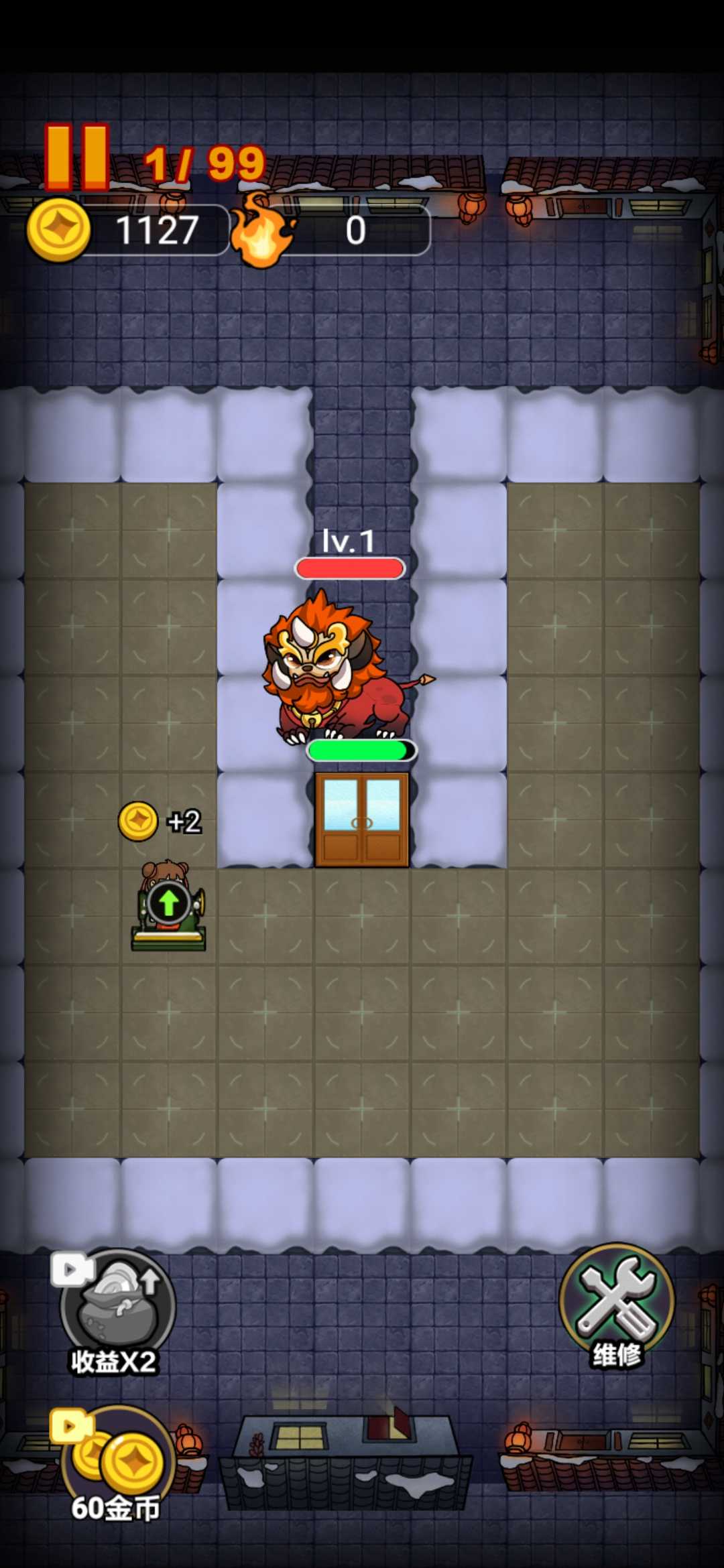
Task: Tap the 维修 repair button
Action: [616, 1305]
